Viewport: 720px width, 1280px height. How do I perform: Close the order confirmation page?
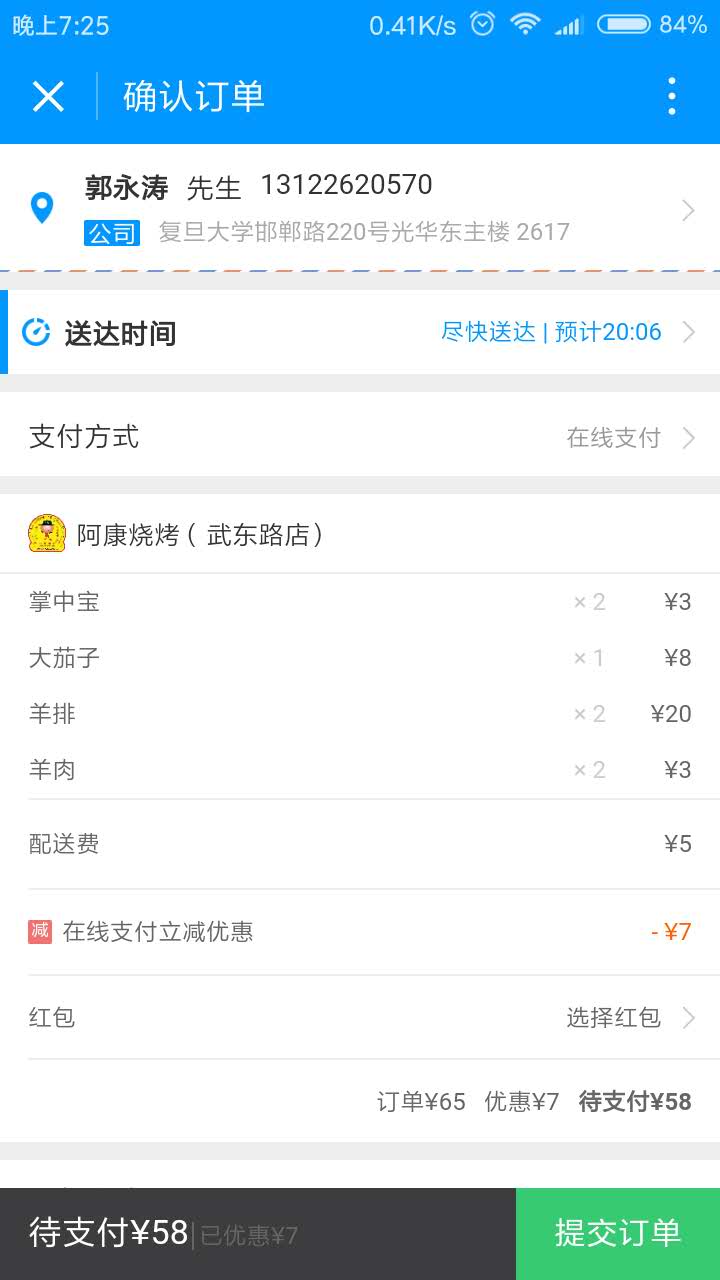(x=48, y=96)
